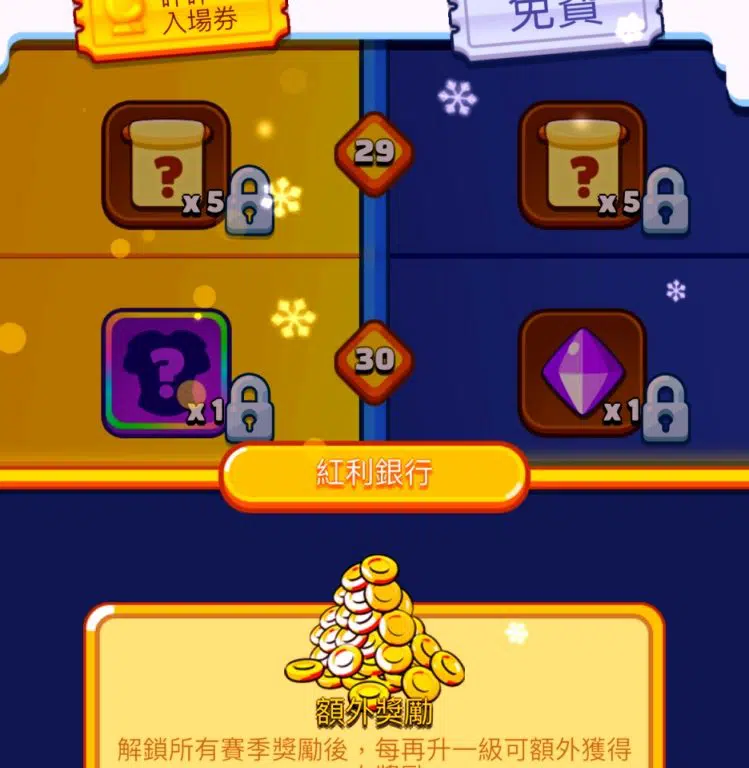Tap the 紅利銀行 bonus bank button

(x=374, y=475)
